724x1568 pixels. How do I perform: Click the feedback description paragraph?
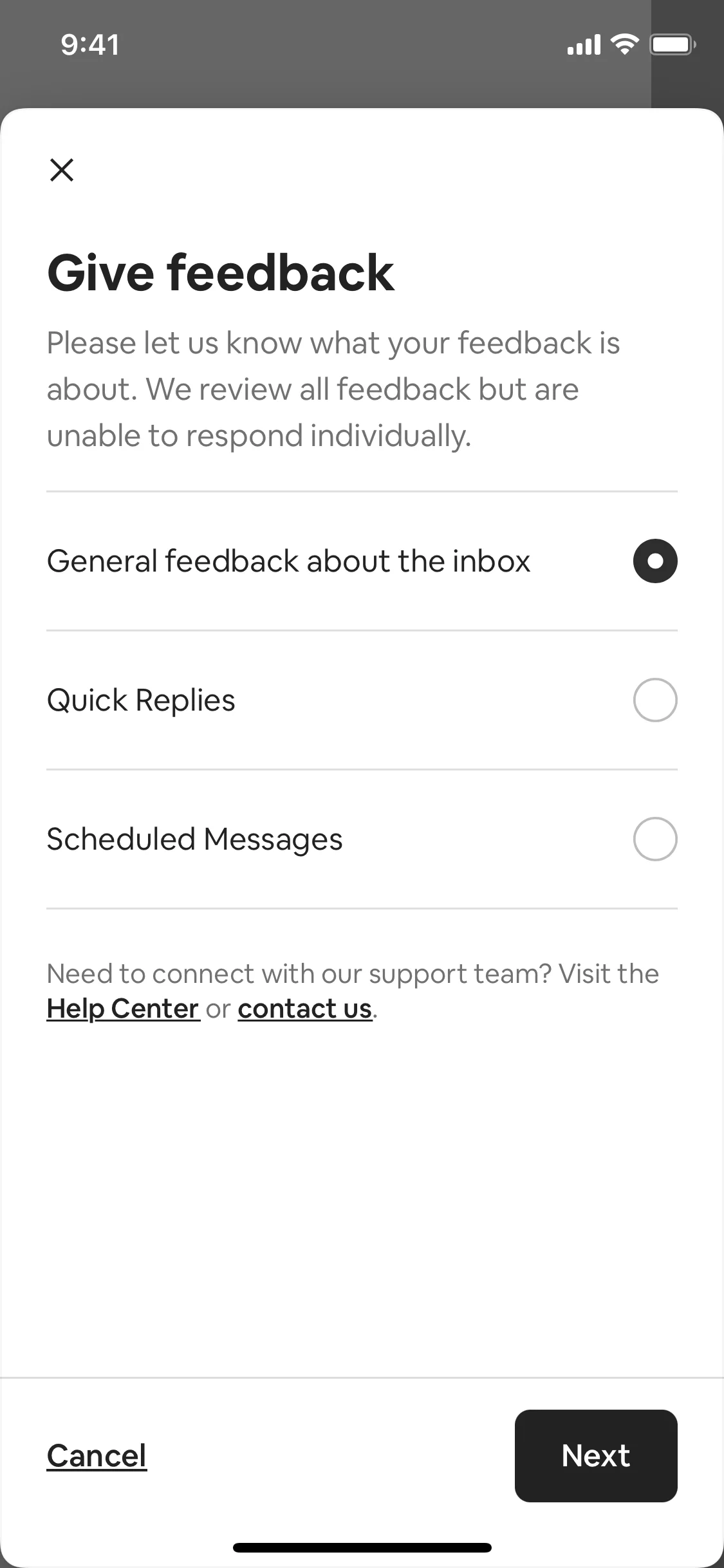pos(333,388)
